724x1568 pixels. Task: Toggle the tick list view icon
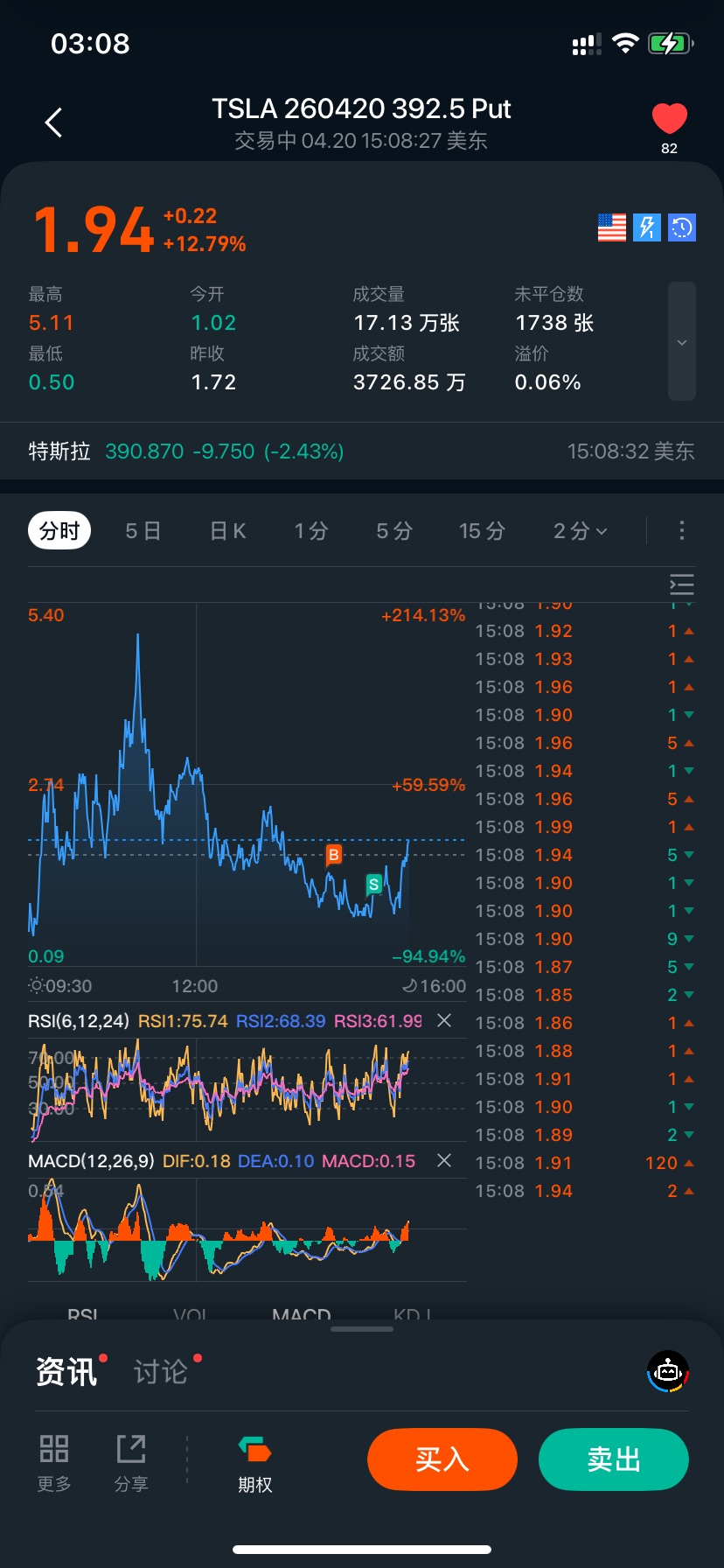click(x=681, y=584)
